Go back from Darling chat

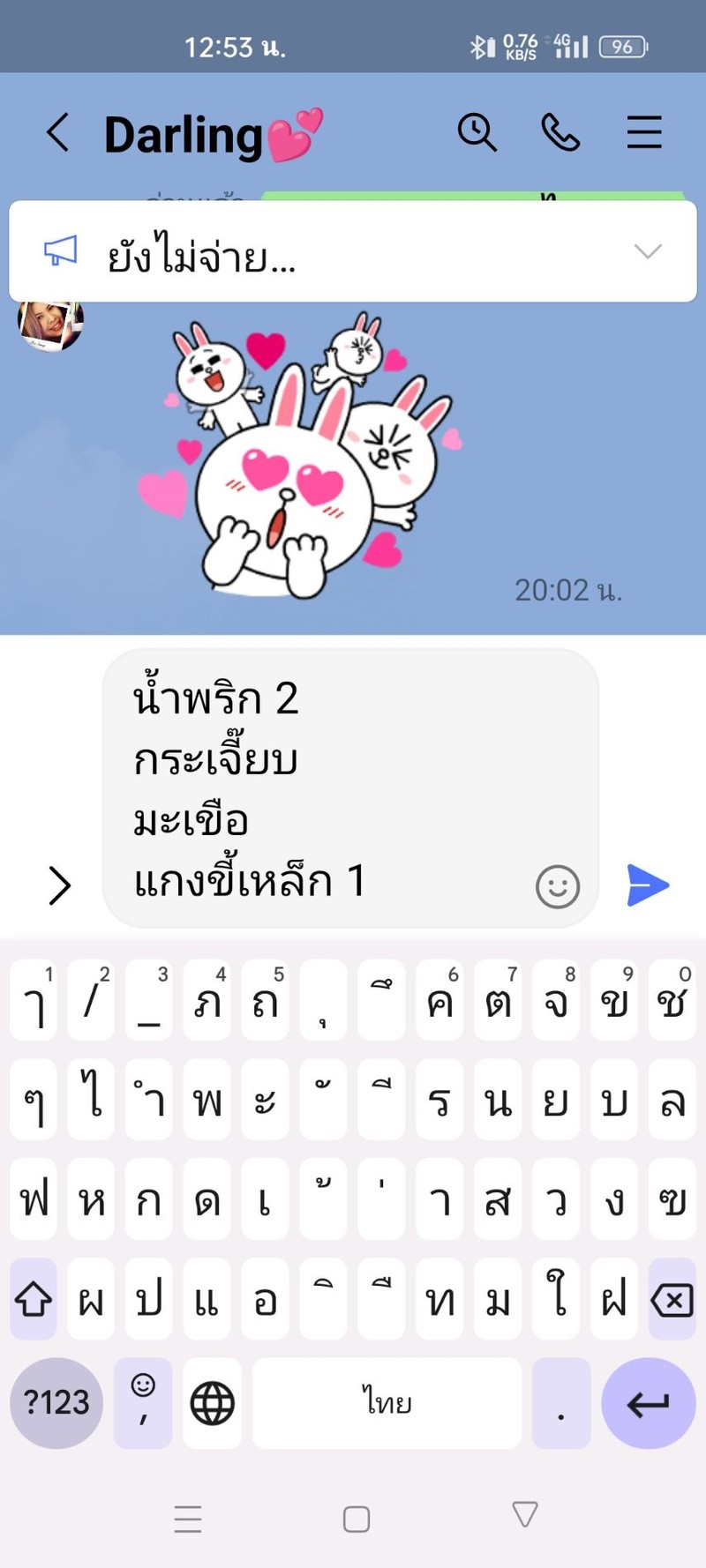click(x=57, y=133)
